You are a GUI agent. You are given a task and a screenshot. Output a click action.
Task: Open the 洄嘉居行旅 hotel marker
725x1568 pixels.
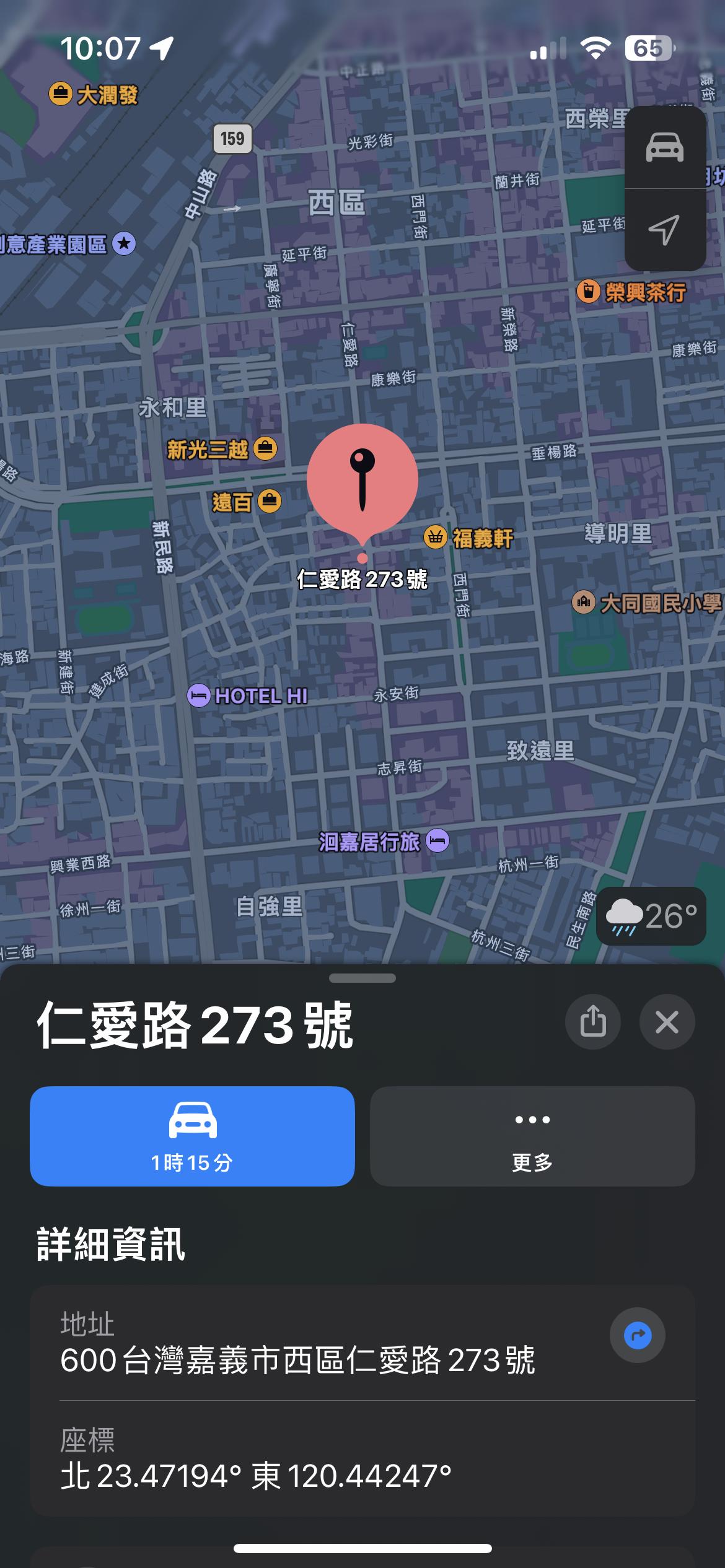click(x=384, y=841)
